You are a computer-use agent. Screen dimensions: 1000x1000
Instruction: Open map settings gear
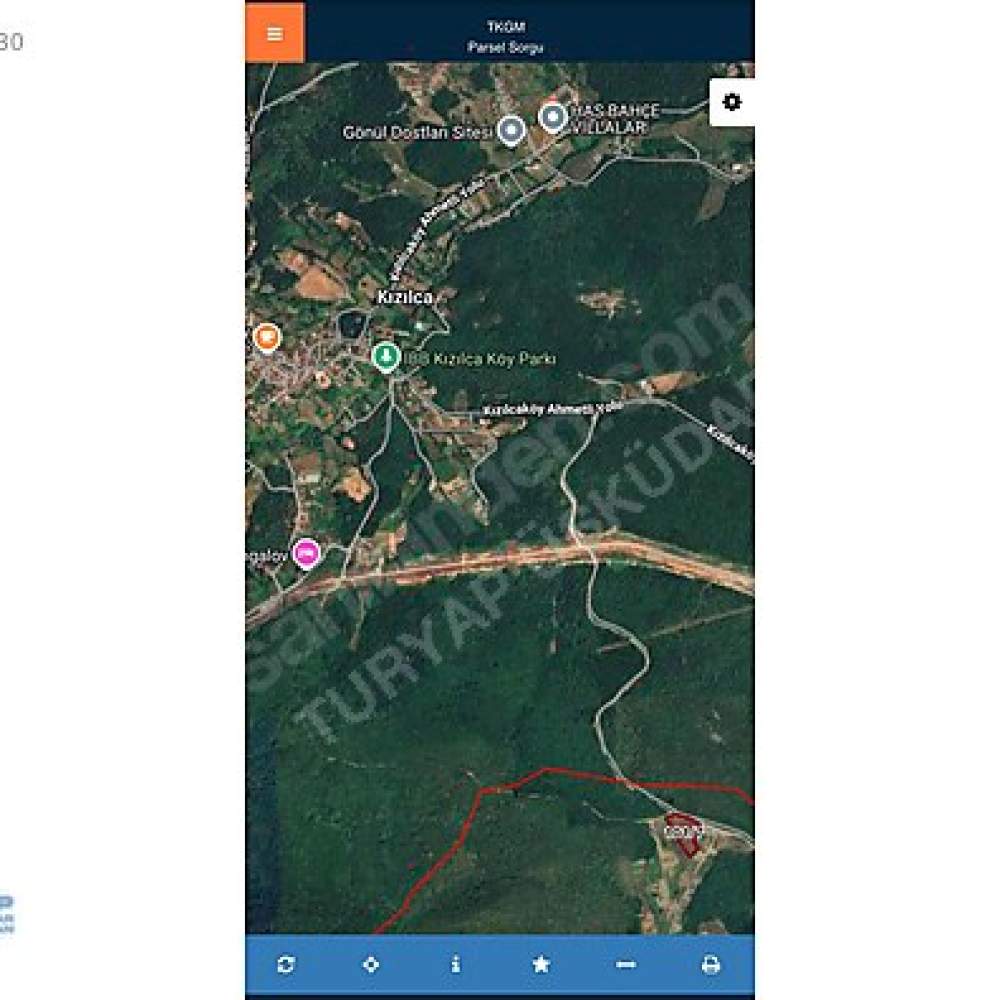pyautogui.click(x=732, y=102)
